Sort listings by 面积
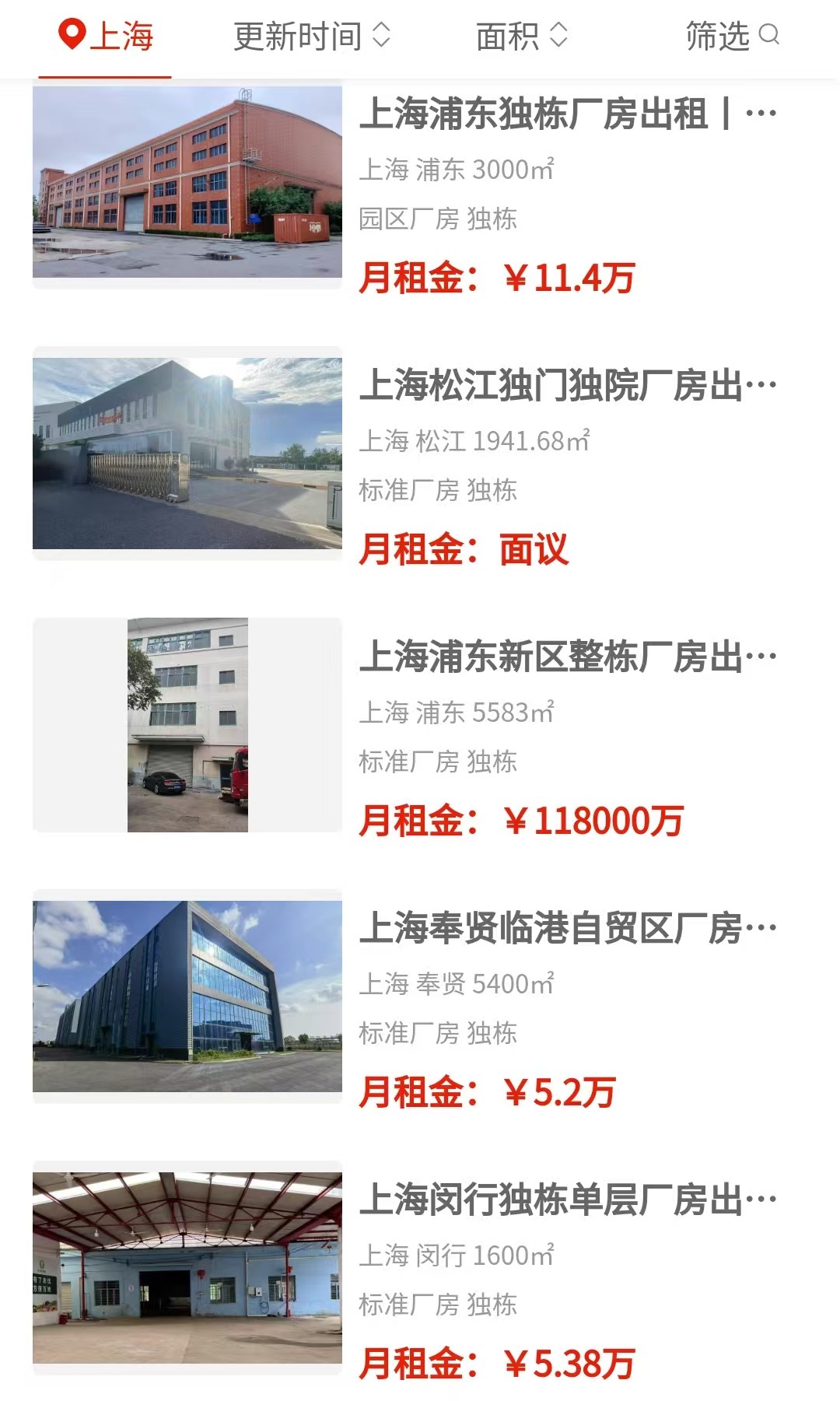Screen dimensions: 840x1401 click(521, 37)
